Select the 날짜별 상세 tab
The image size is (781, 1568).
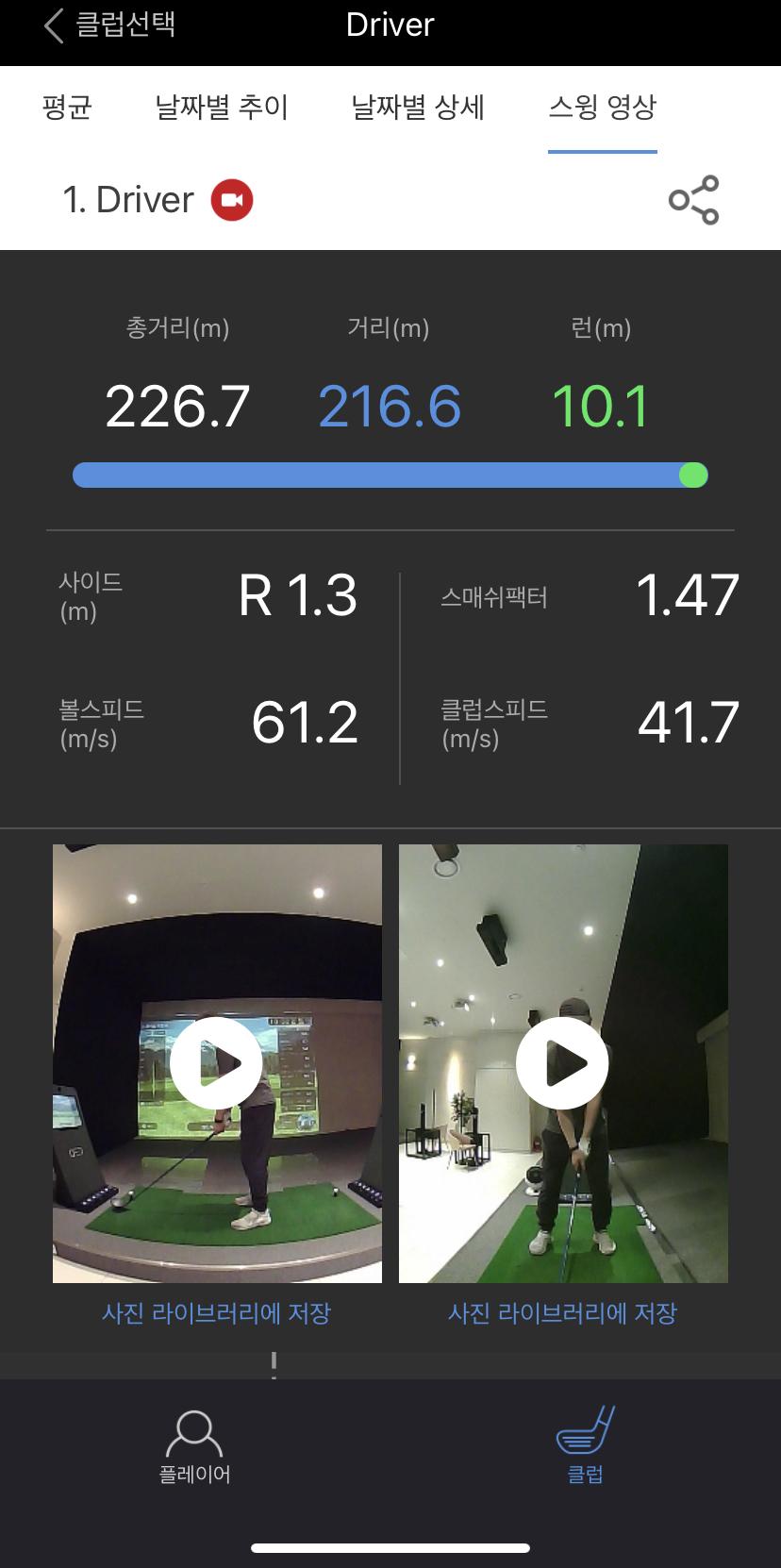[x=418, y=108]
